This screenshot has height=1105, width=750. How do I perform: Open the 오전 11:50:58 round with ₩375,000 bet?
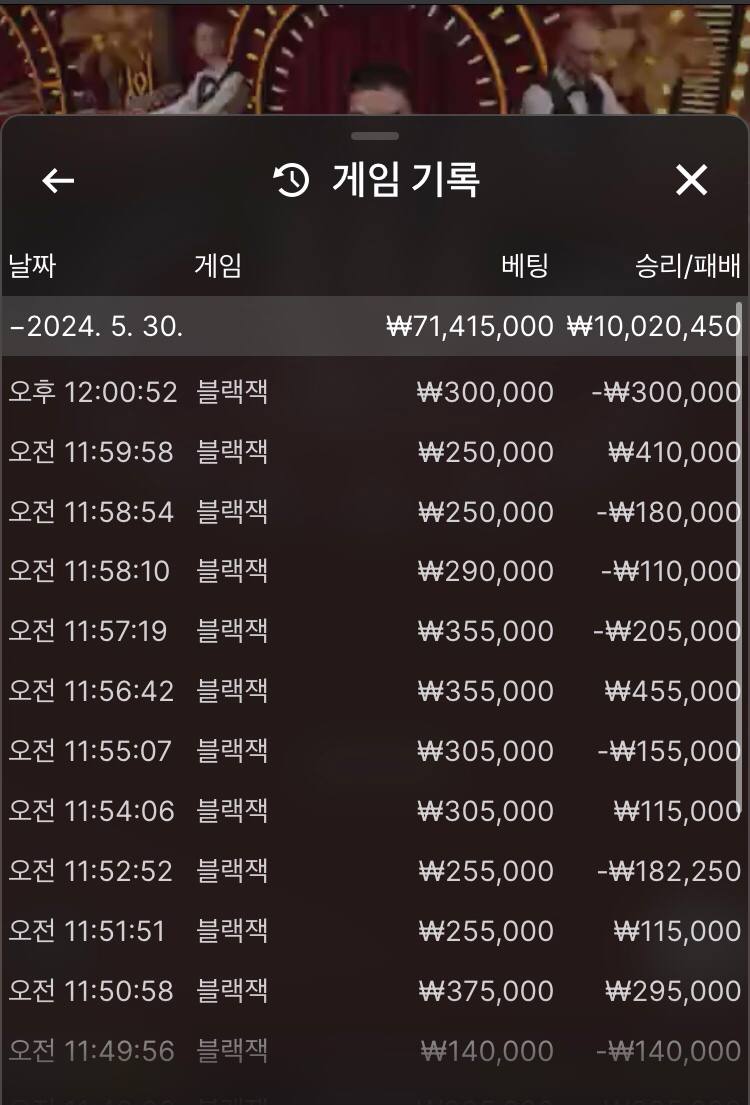(374, 991)
